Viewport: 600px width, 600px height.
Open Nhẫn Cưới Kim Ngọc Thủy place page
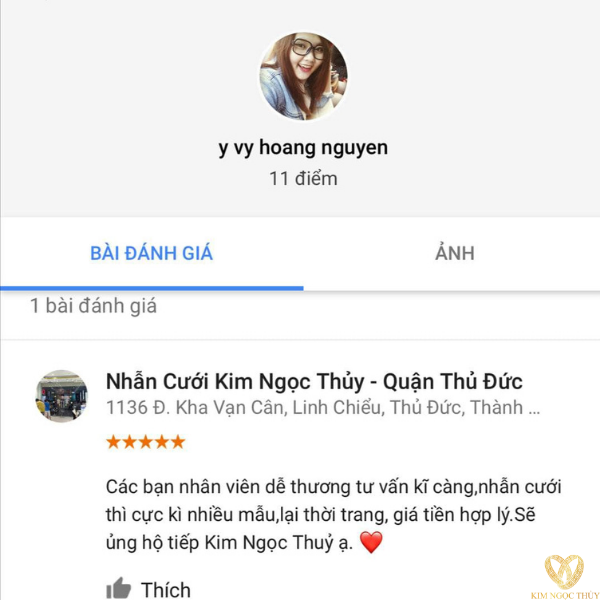314,382
